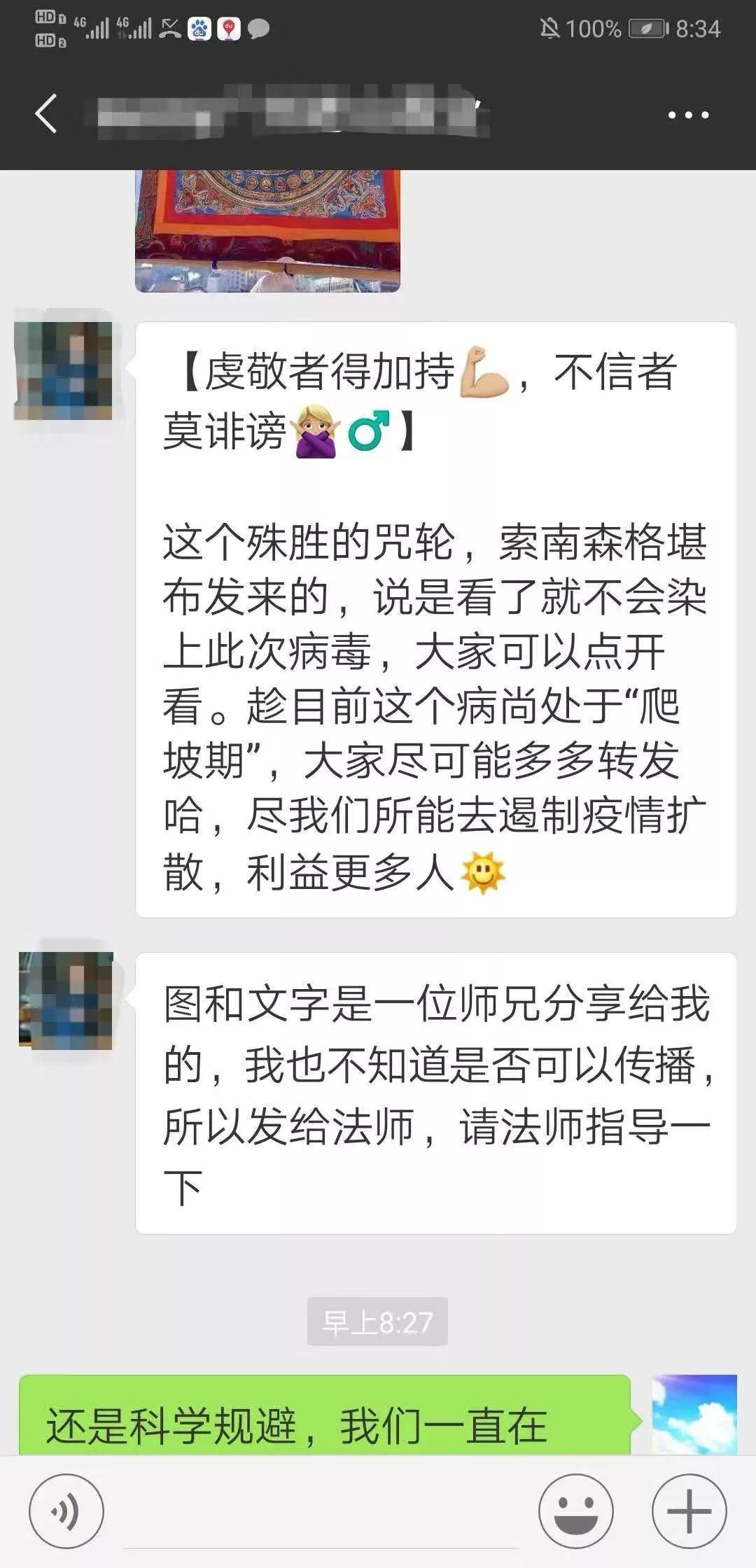The height and width of the screenshot is (1568, 756).
Task: Tap the back arrow to leave the chat
Action: tap(44, 112)
